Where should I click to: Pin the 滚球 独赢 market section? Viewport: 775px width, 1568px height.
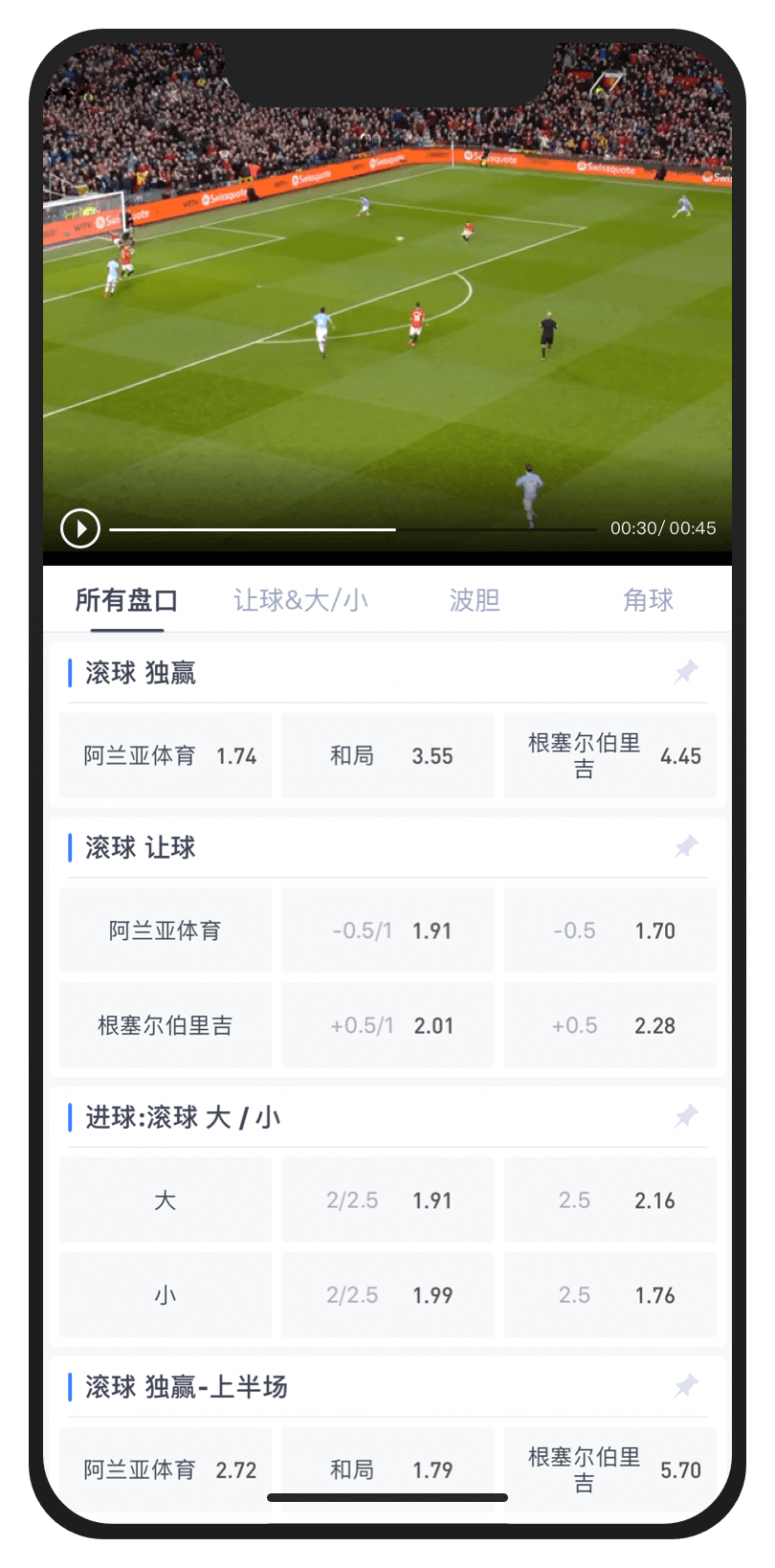point(685,673)
